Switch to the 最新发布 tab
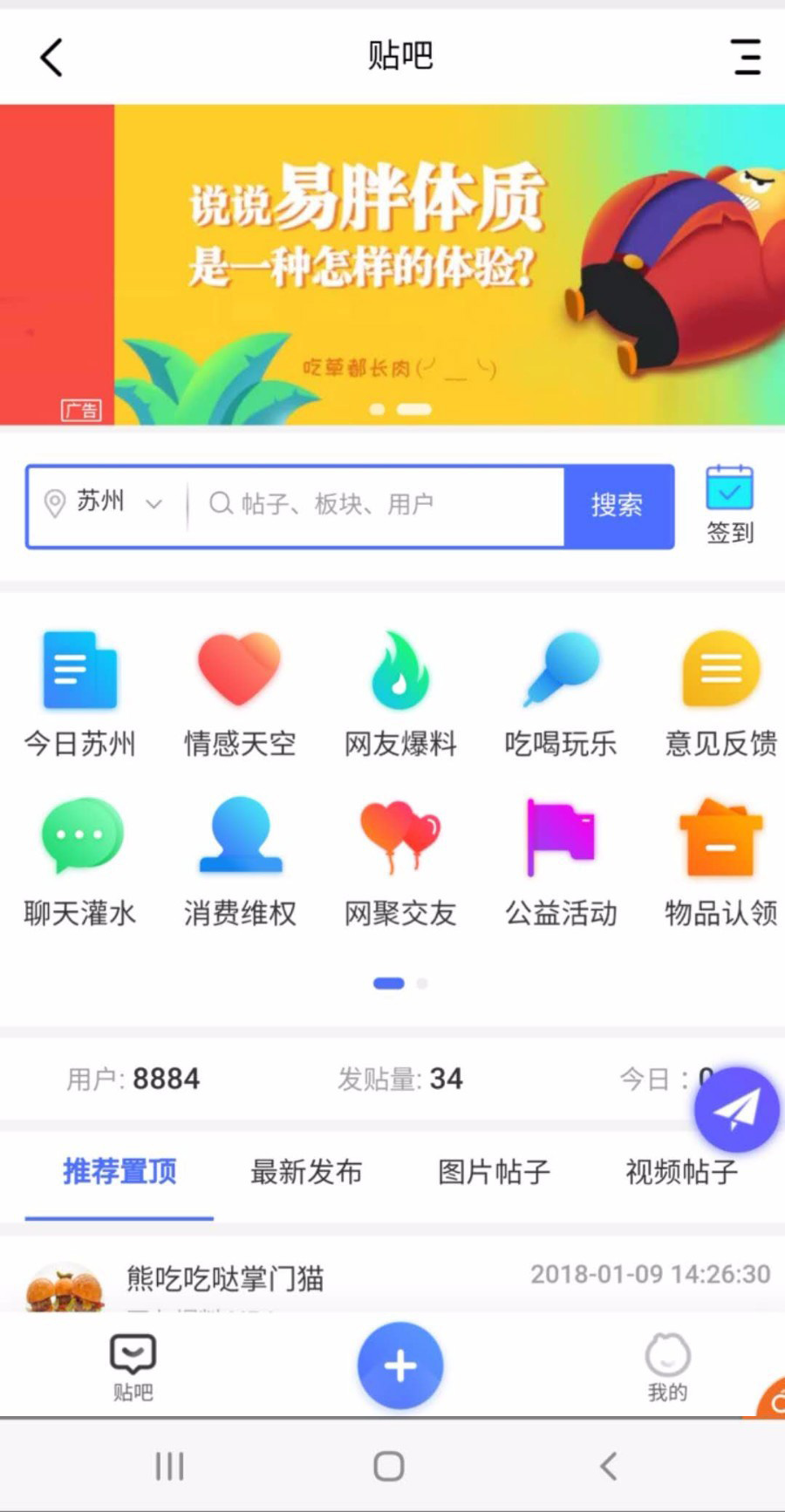This screenshot has width=785, height=1512. (306, 1172)
